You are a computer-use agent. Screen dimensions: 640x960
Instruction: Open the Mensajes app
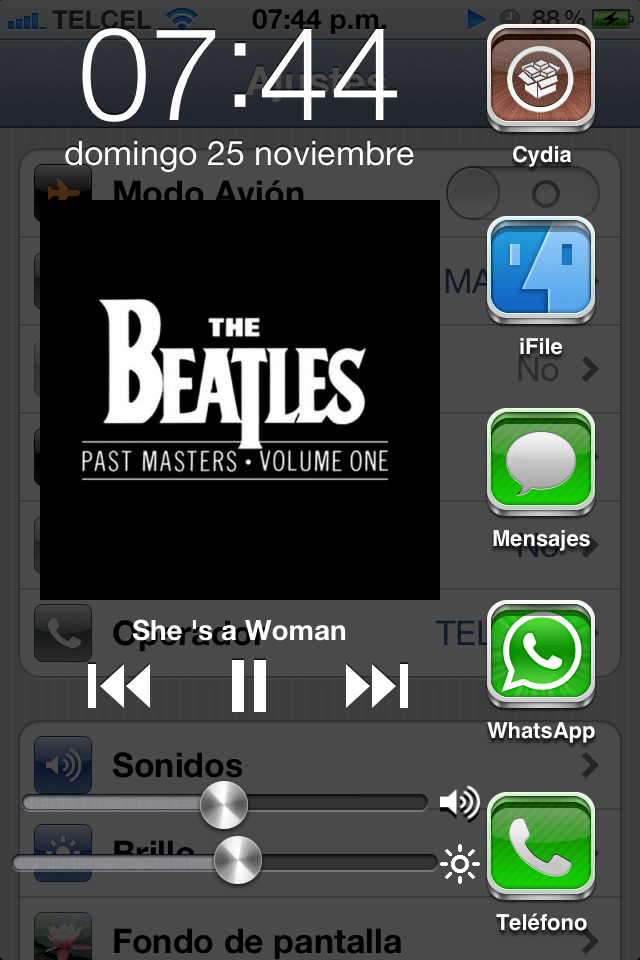[541, 464]
